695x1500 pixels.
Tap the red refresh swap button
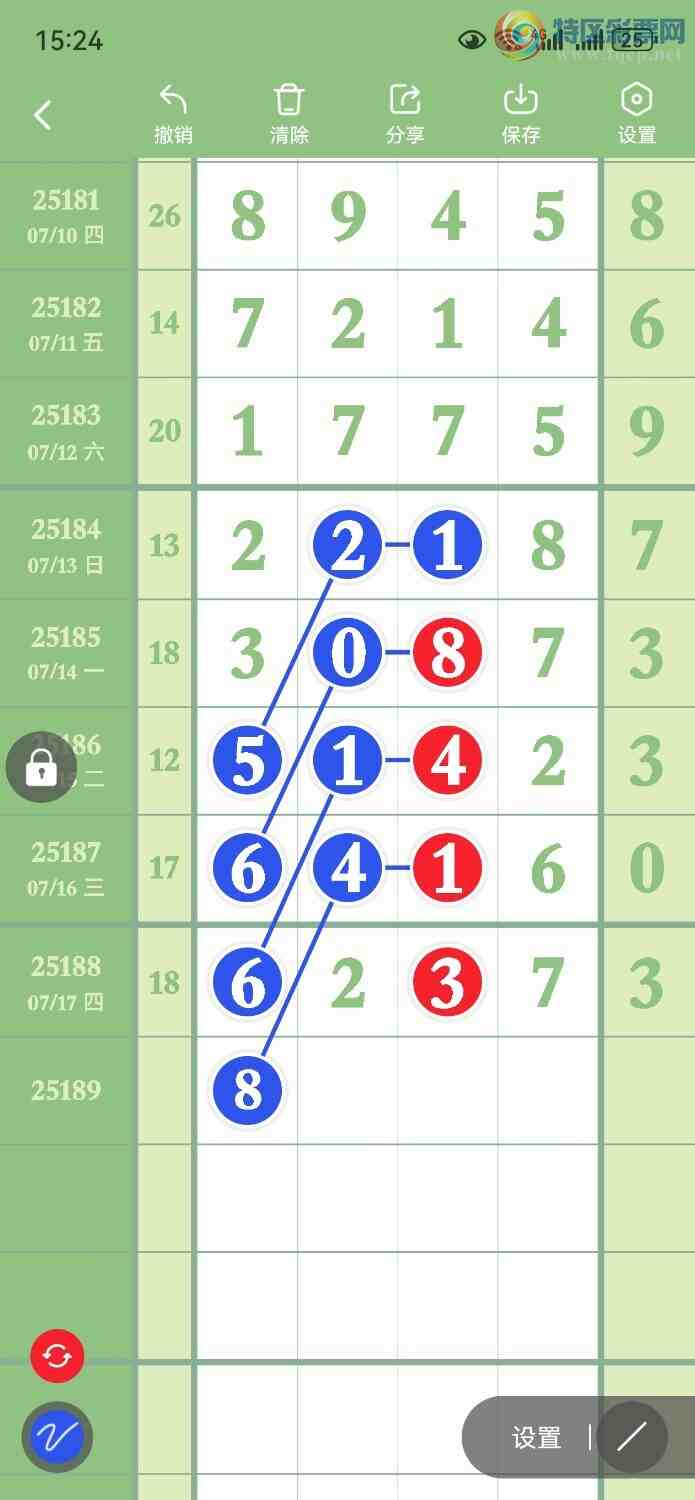[x=57, y=1357]
